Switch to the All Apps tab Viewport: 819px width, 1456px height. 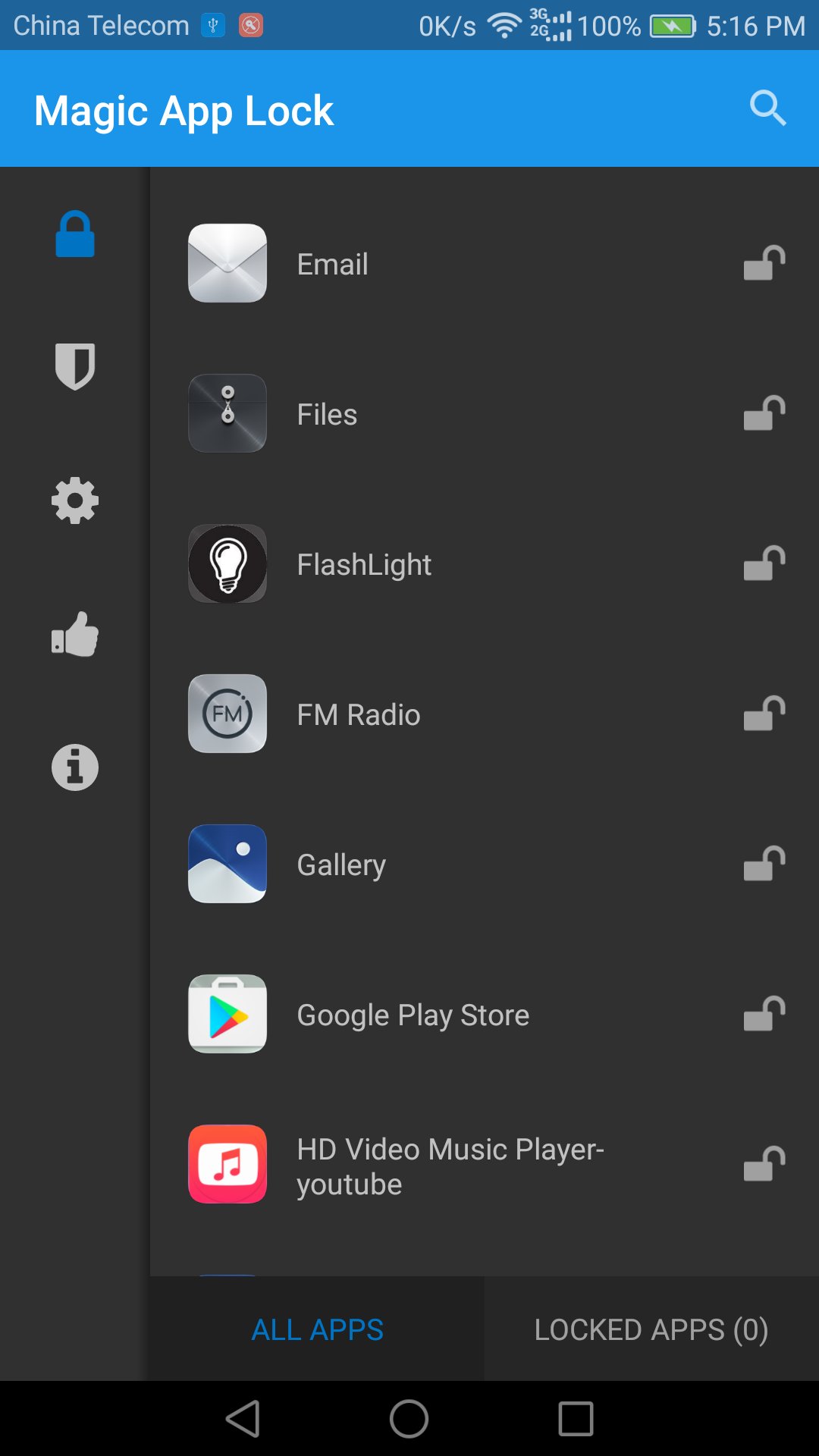317,1329
